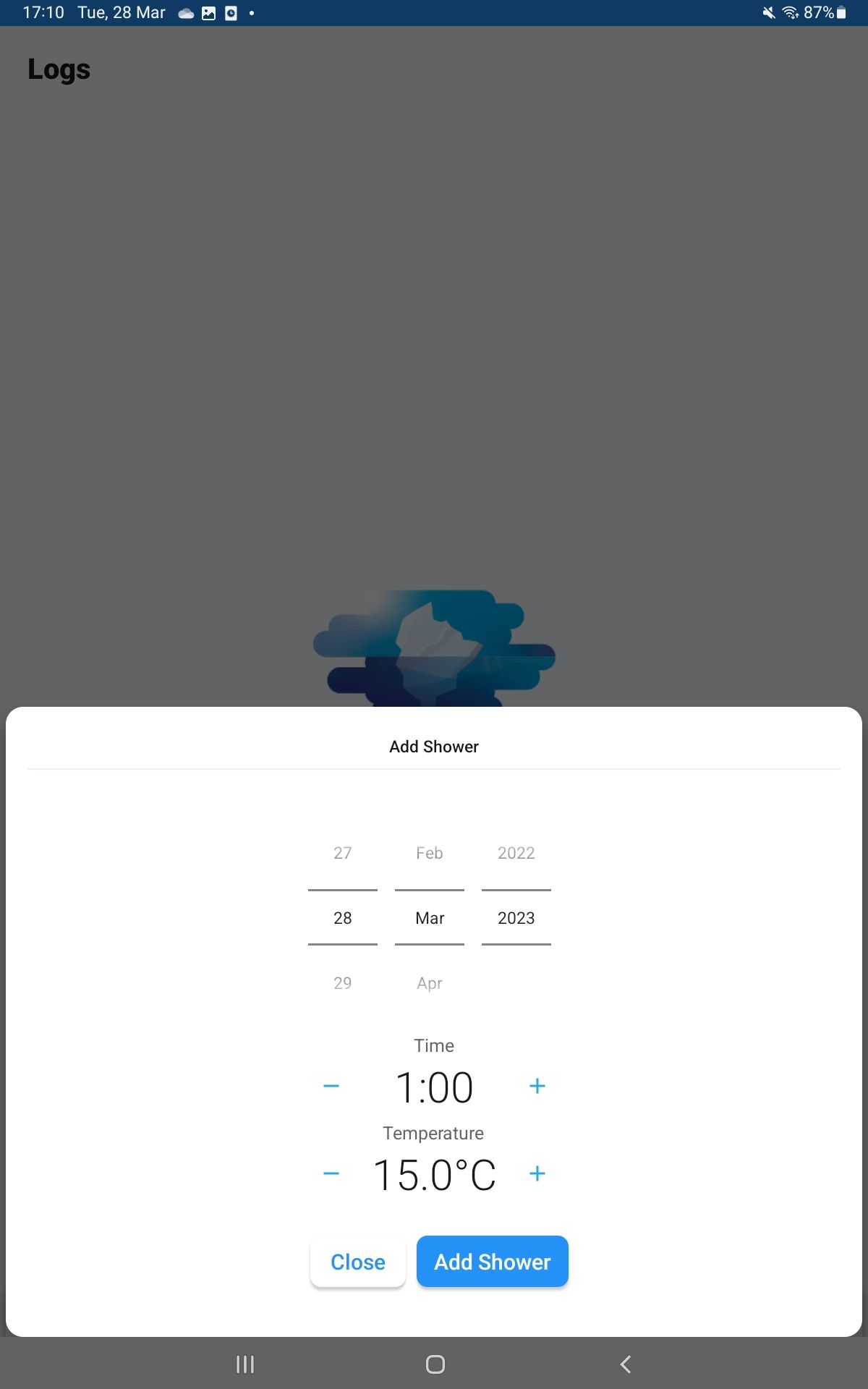The width and height of the screenshot is (868, 1389).
Task: Close the Add Shower dialog
Action: coord(357,1262)
